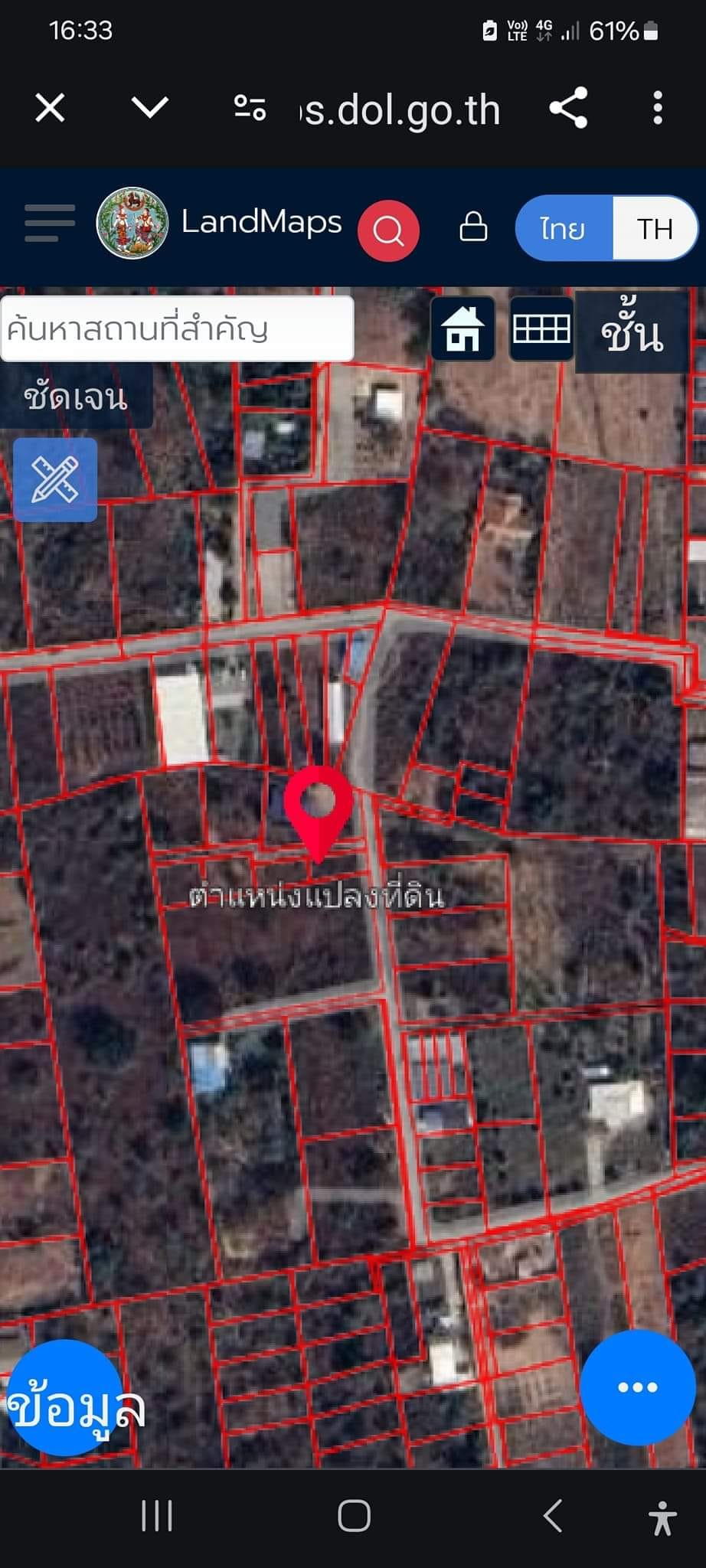
Task: Go back using system navigation
Action: coord(553,1516)
